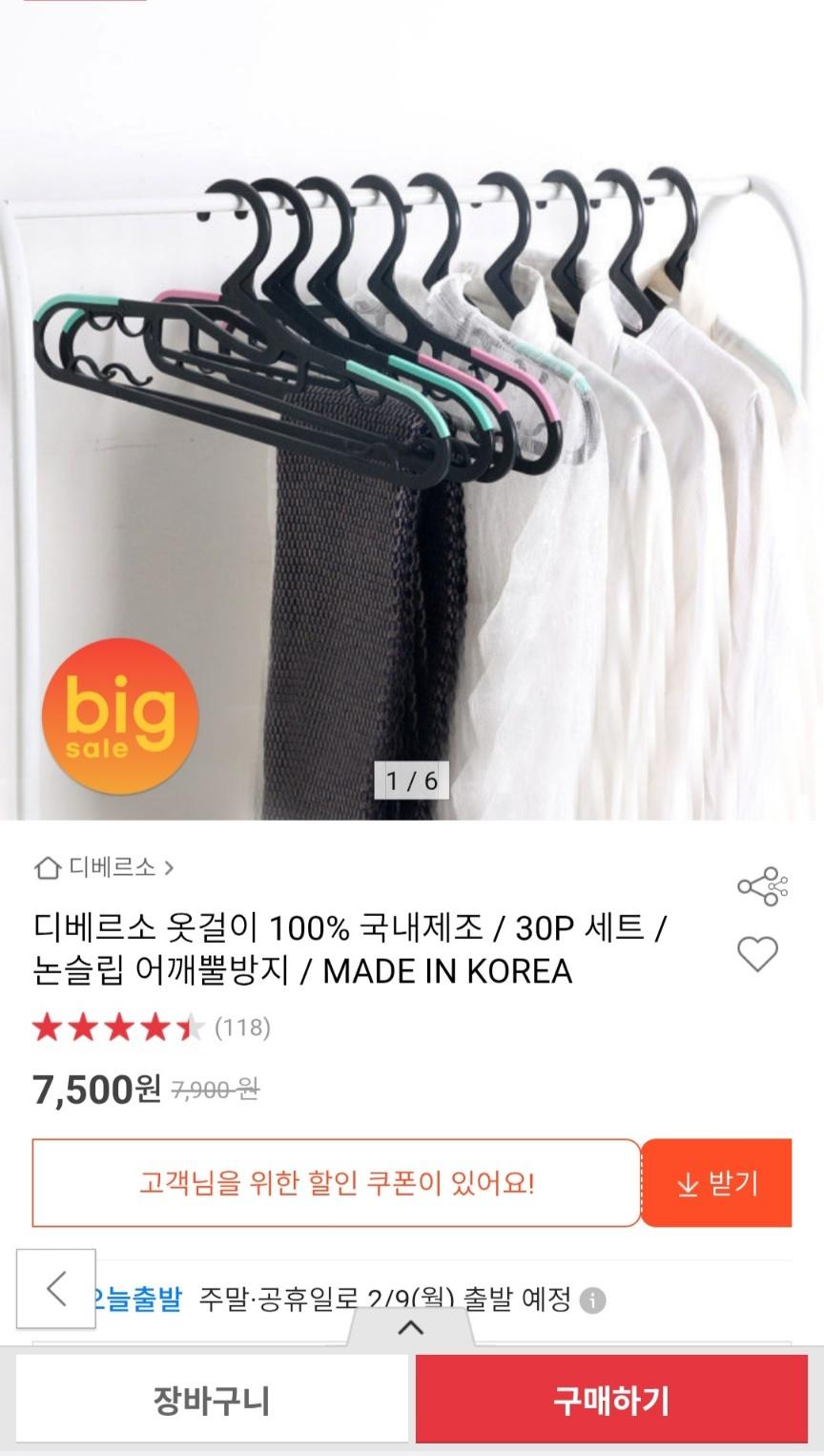Download the discount coupon with 받기
824x1456 pixels.
point(717,1183)
